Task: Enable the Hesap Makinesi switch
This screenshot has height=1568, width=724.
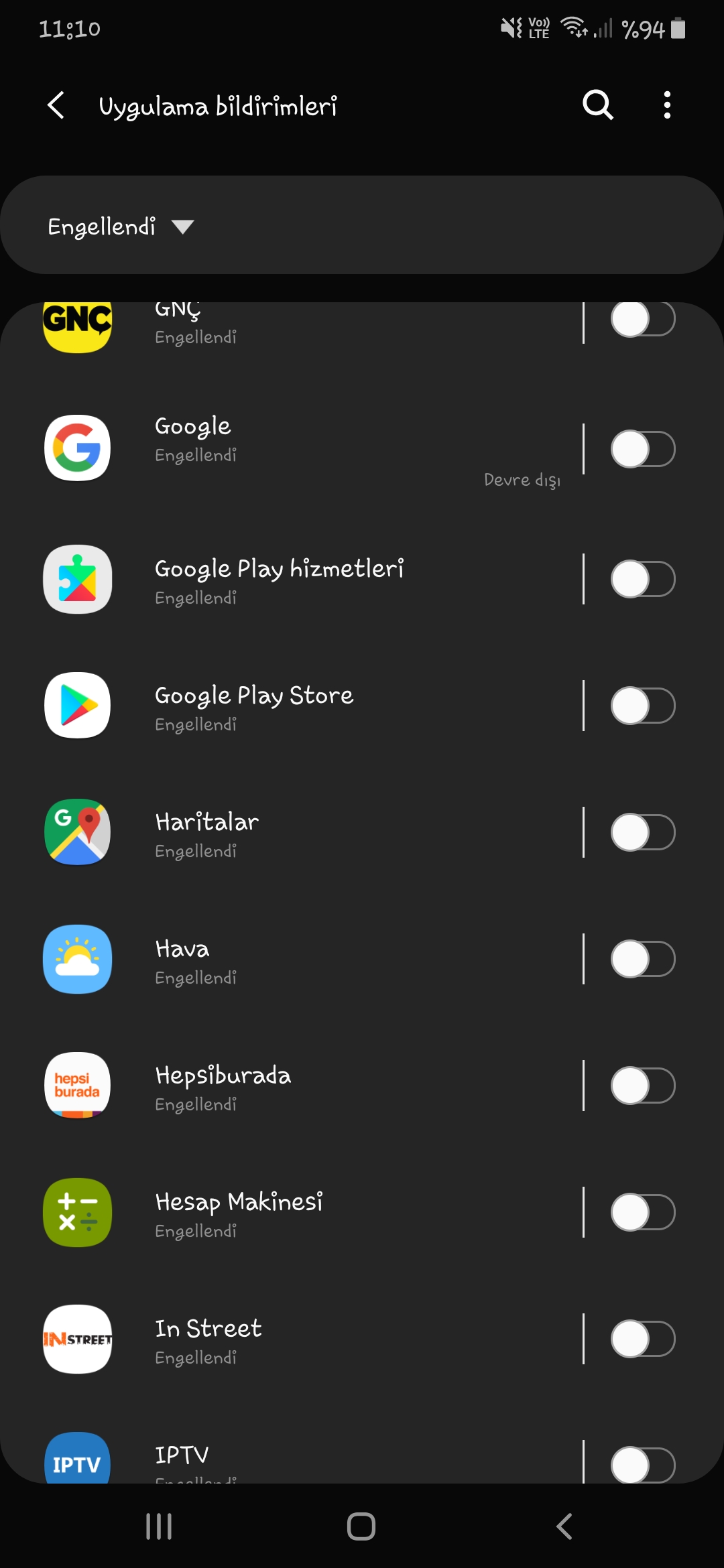Action: click(x=643, y=1212)
